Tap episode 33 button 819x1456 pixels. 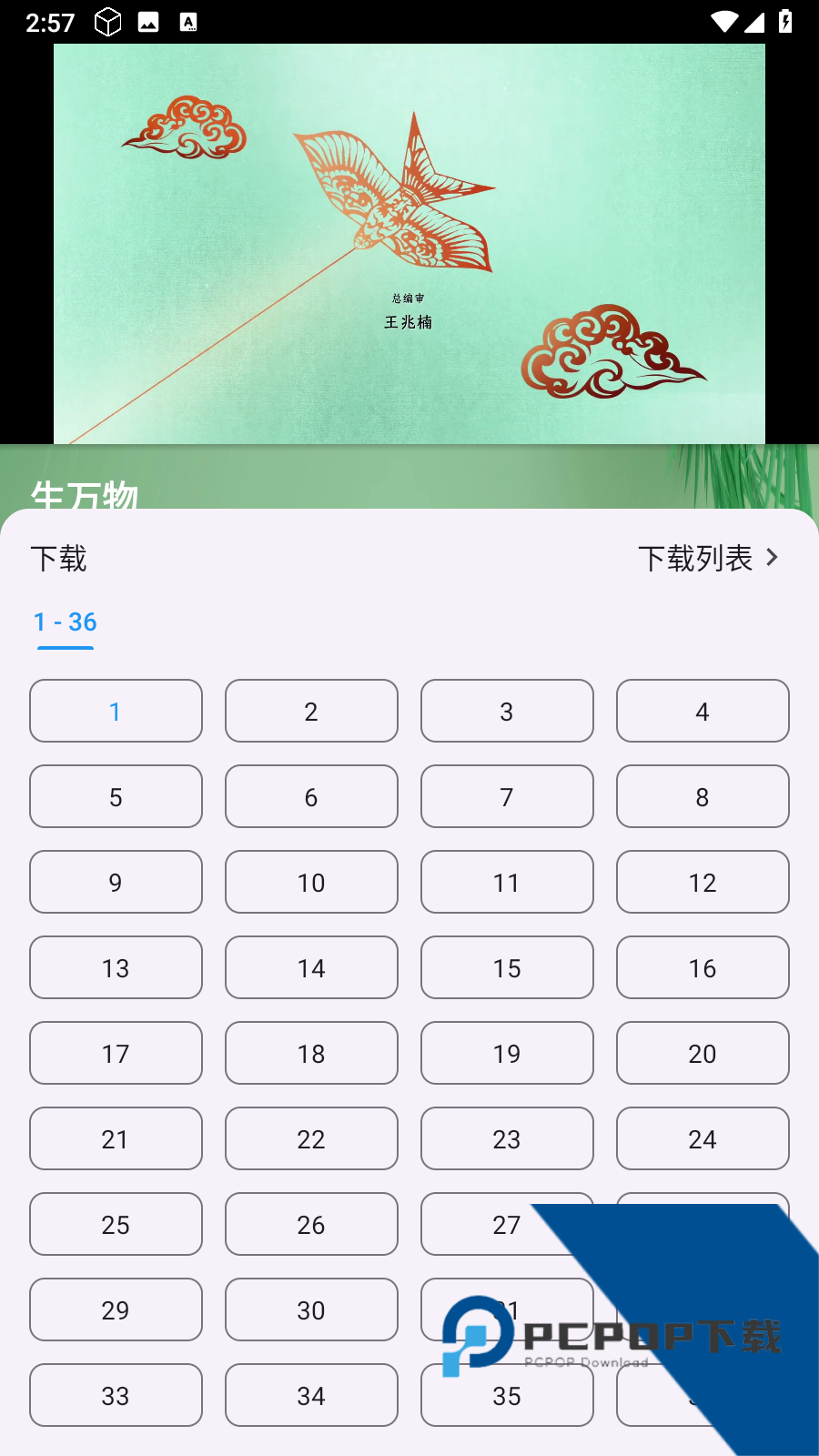116,1395
